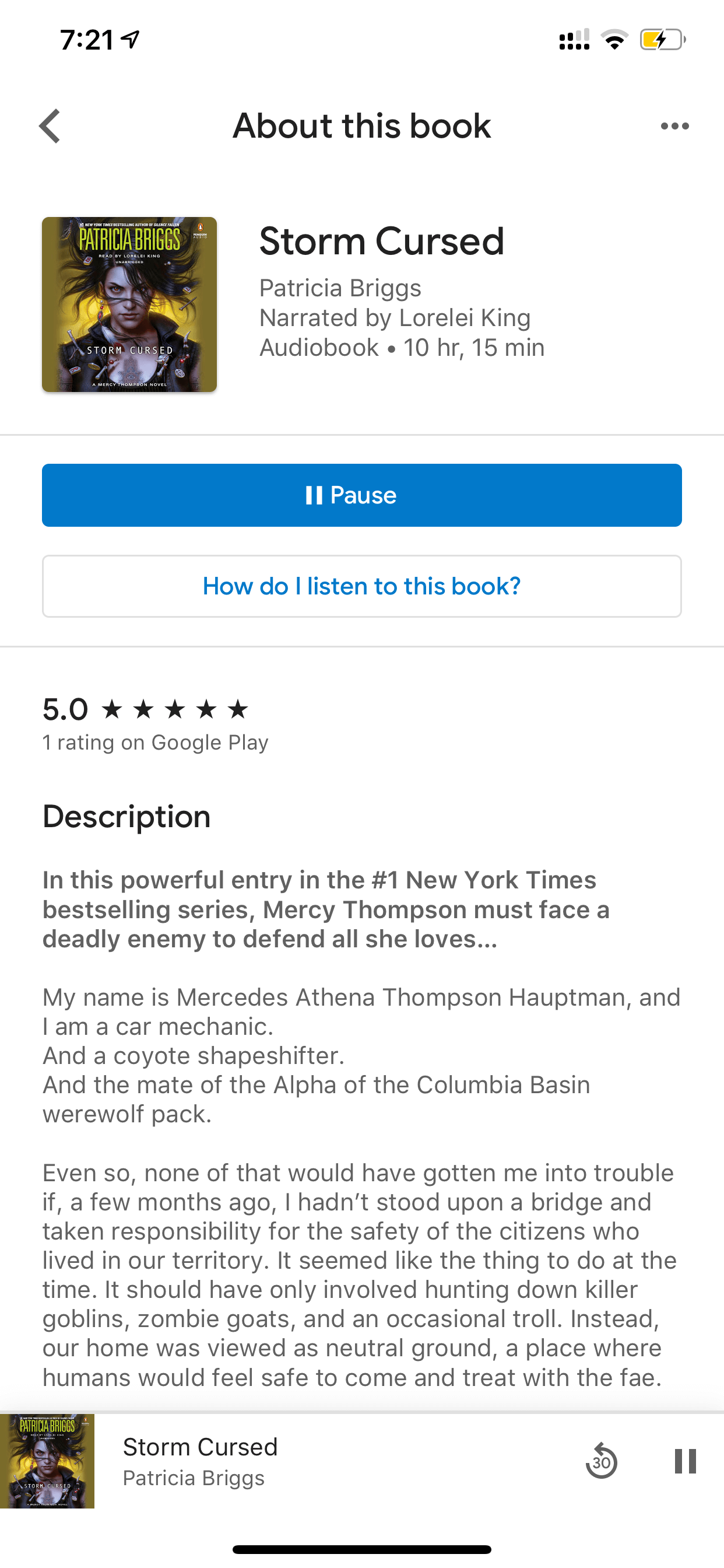Pause playback from the mini player
Screen dimensions: 724x1568
(685, 1461)
